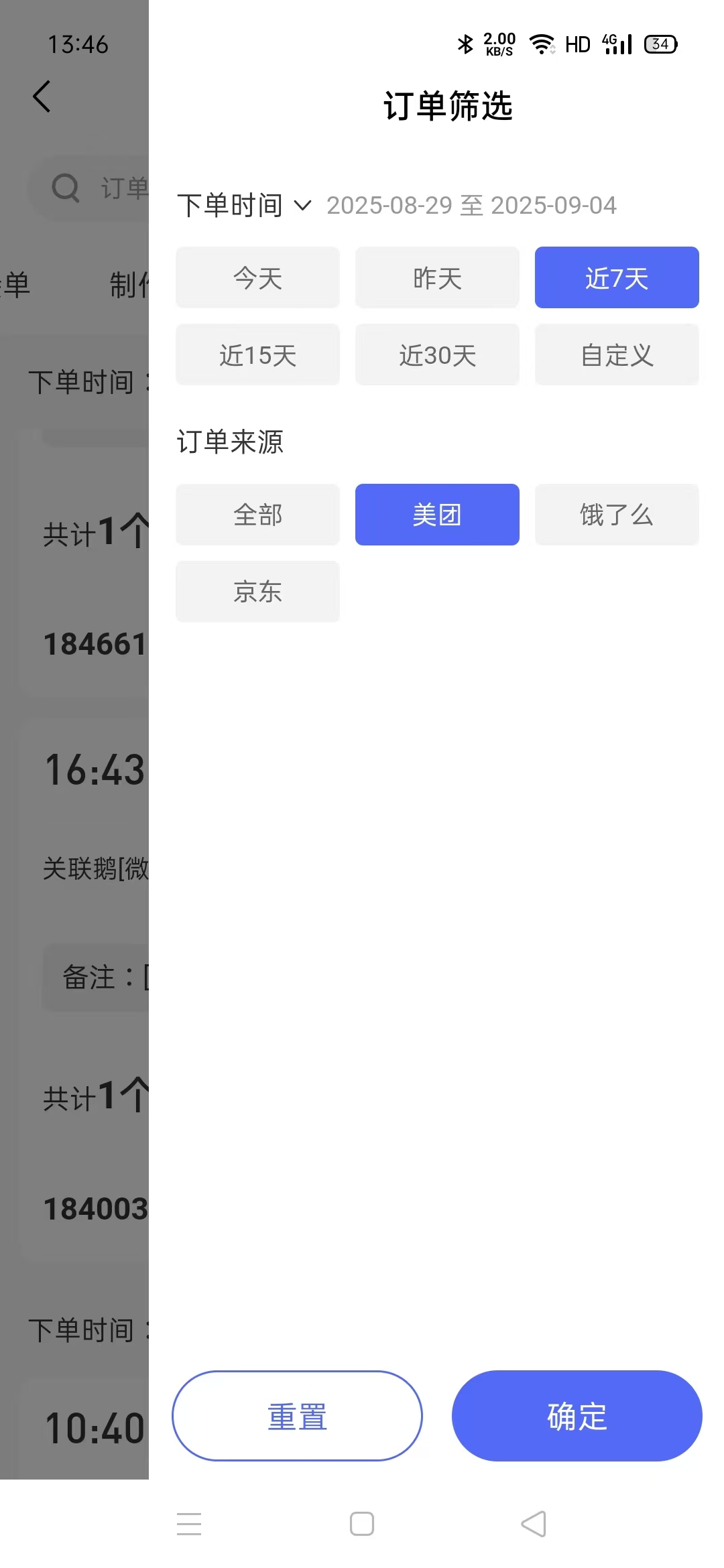Tap 重置 to reset filters
Image resolution: width=724 pixels, height=1568 pixels.
pyautogui.click(x=297, y=1416)
